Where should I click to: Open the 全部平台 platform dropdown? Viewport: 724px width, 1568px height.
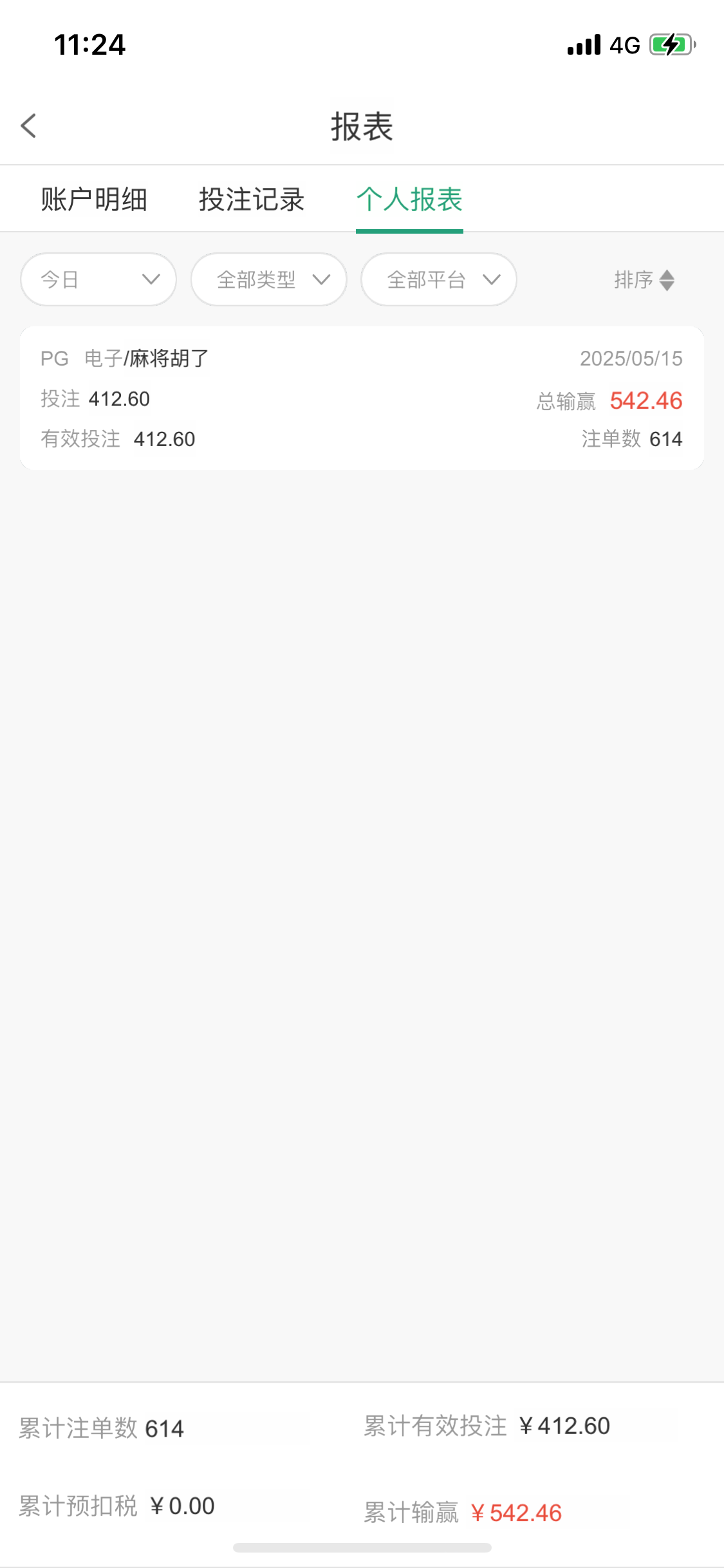[x=439, y=279]
